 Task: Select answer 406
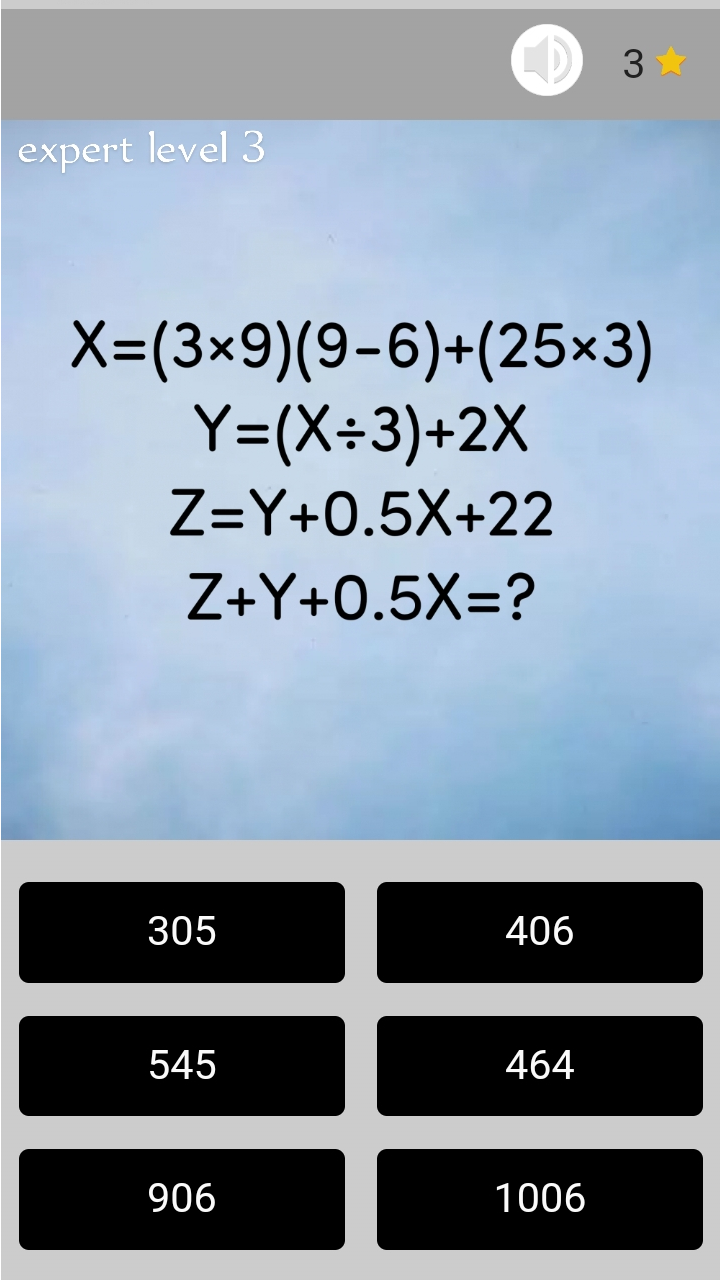pos(540,932)
